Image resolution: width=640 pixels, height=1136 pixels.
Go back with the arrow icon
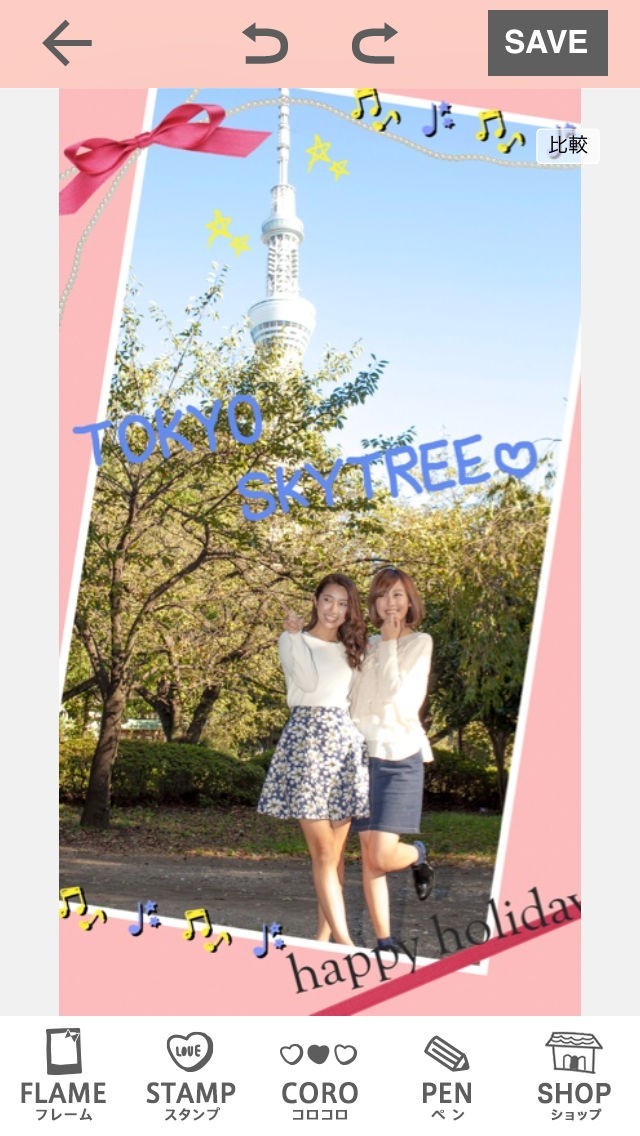pos(67,43)
